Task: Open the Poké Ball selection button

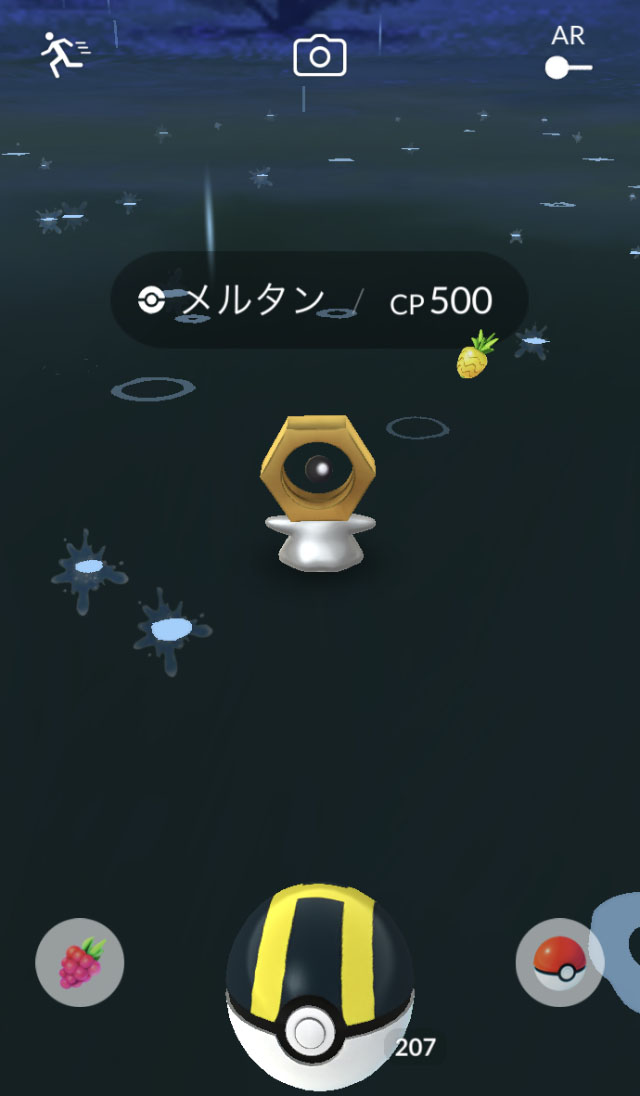Action: point(559,963)
